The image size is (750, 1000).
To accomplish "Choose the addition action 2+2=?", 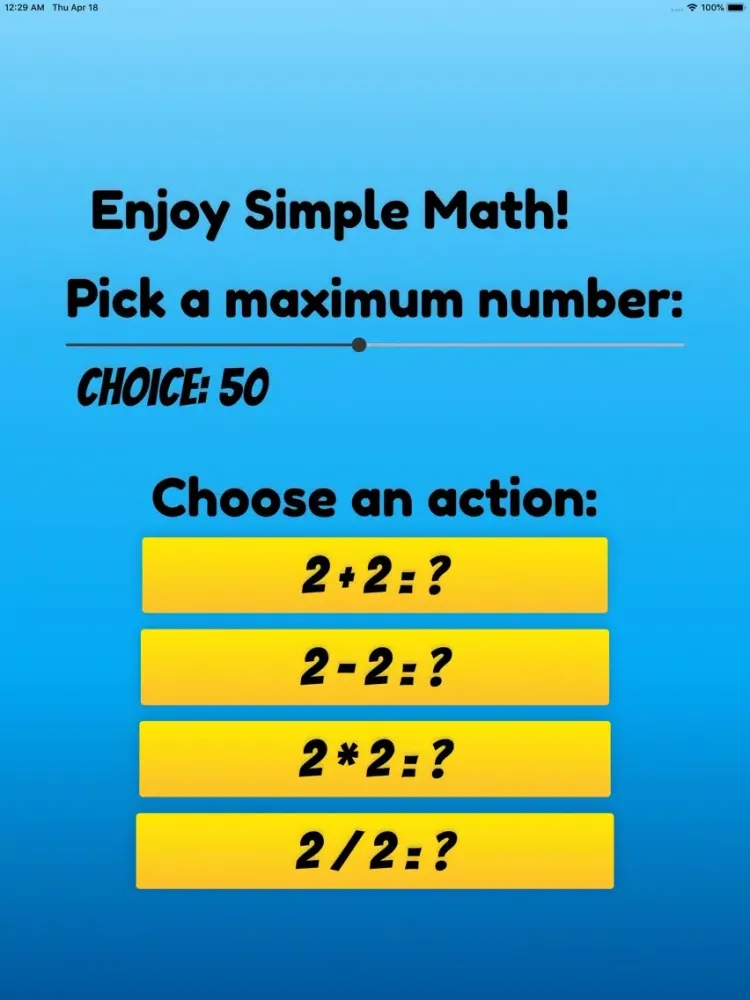I will (375, 575).
